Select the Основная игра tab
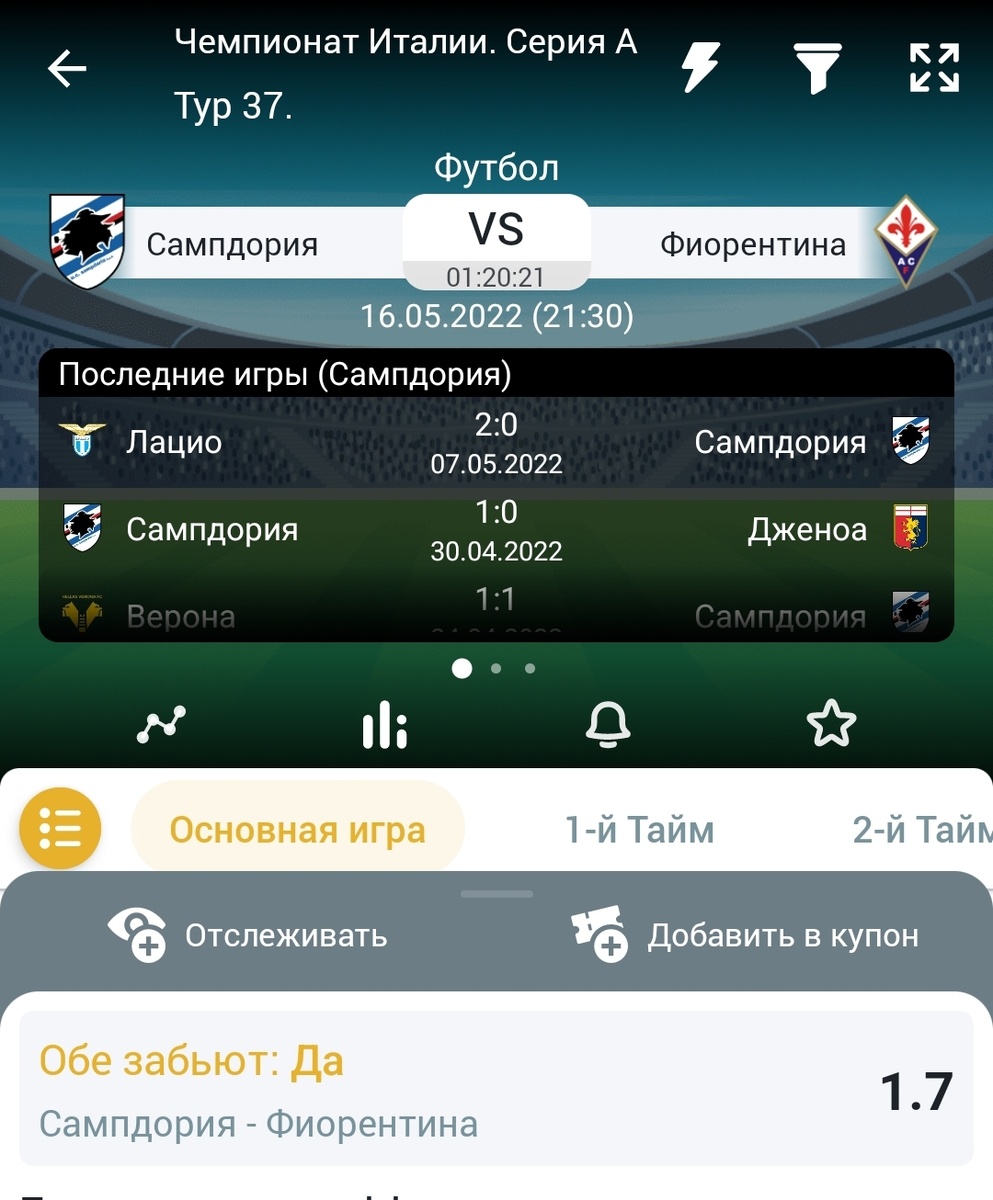The width and height of the screenshot is (993, 1200). click(x=297, y=829)
